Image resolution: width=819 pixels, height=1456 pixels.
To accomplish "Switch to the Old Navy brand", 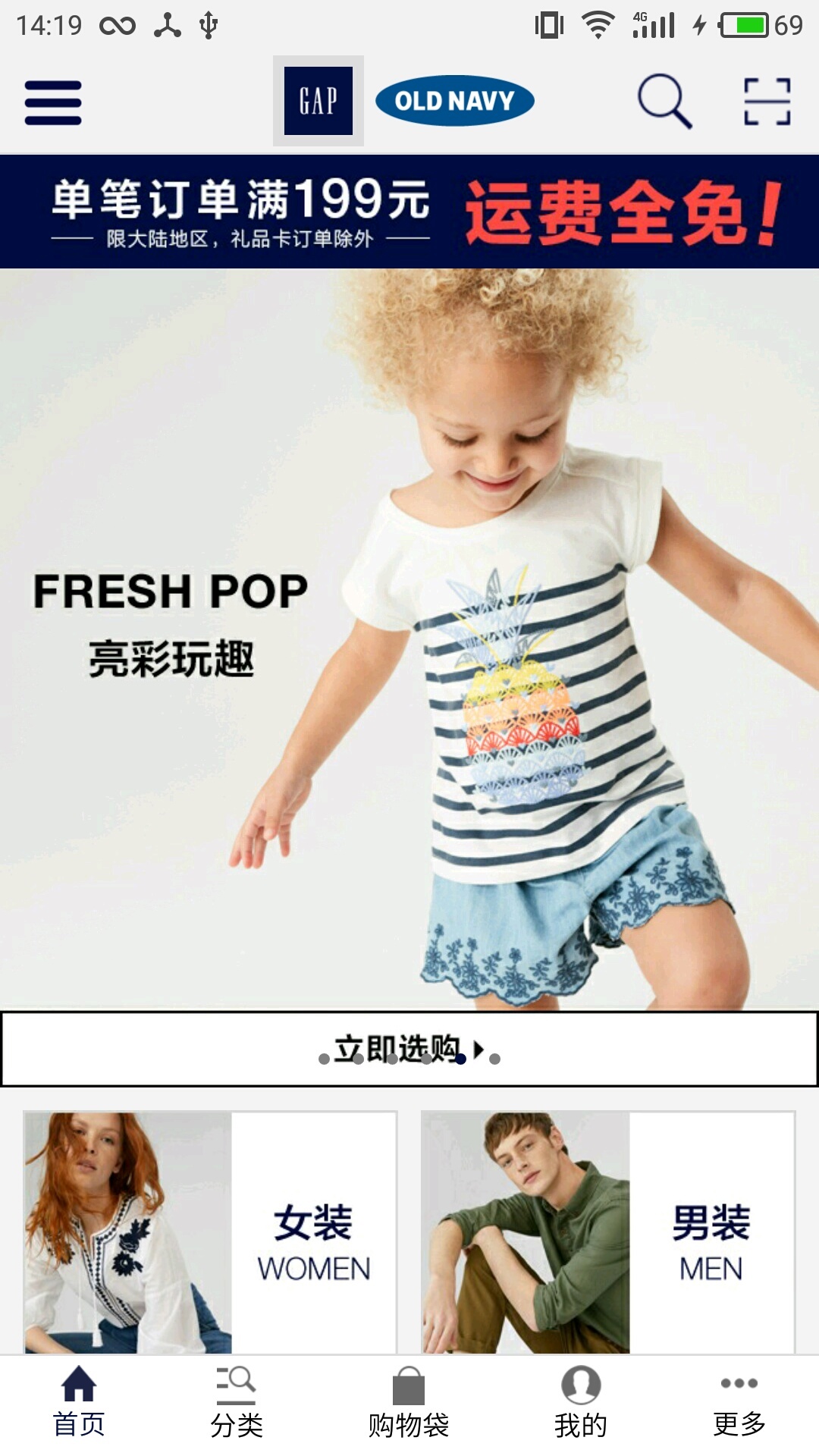I will pos(454,101).
